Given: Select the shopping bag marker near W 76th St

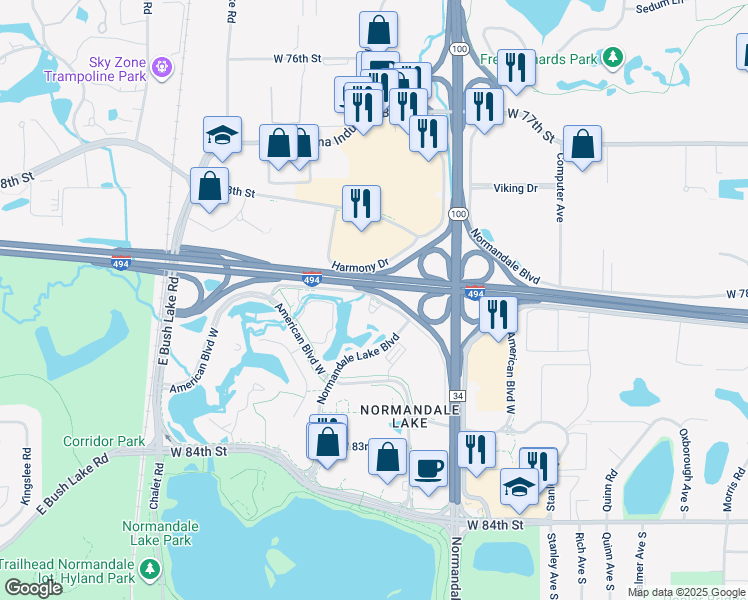Looking at the screenshot, I should (379, 30).
